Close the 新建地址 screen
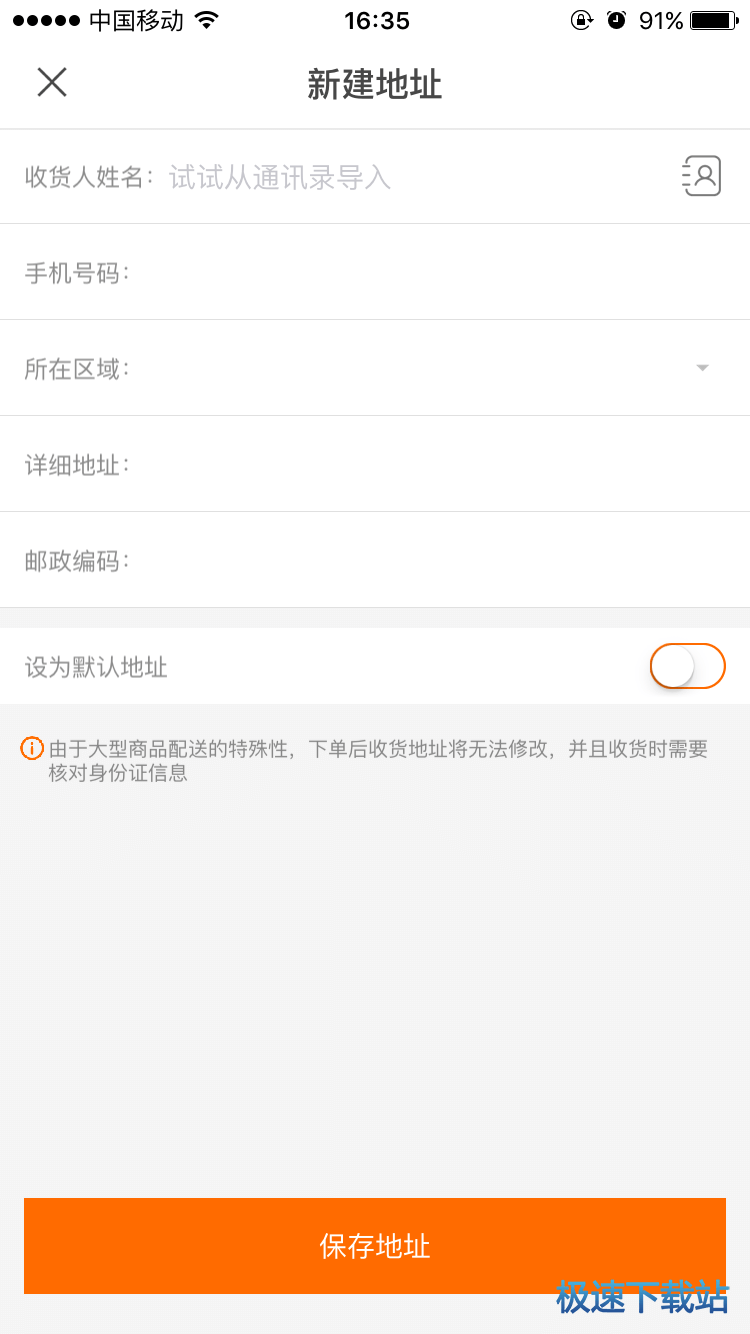Screen dimensions: 750x1334 point(52,82)
